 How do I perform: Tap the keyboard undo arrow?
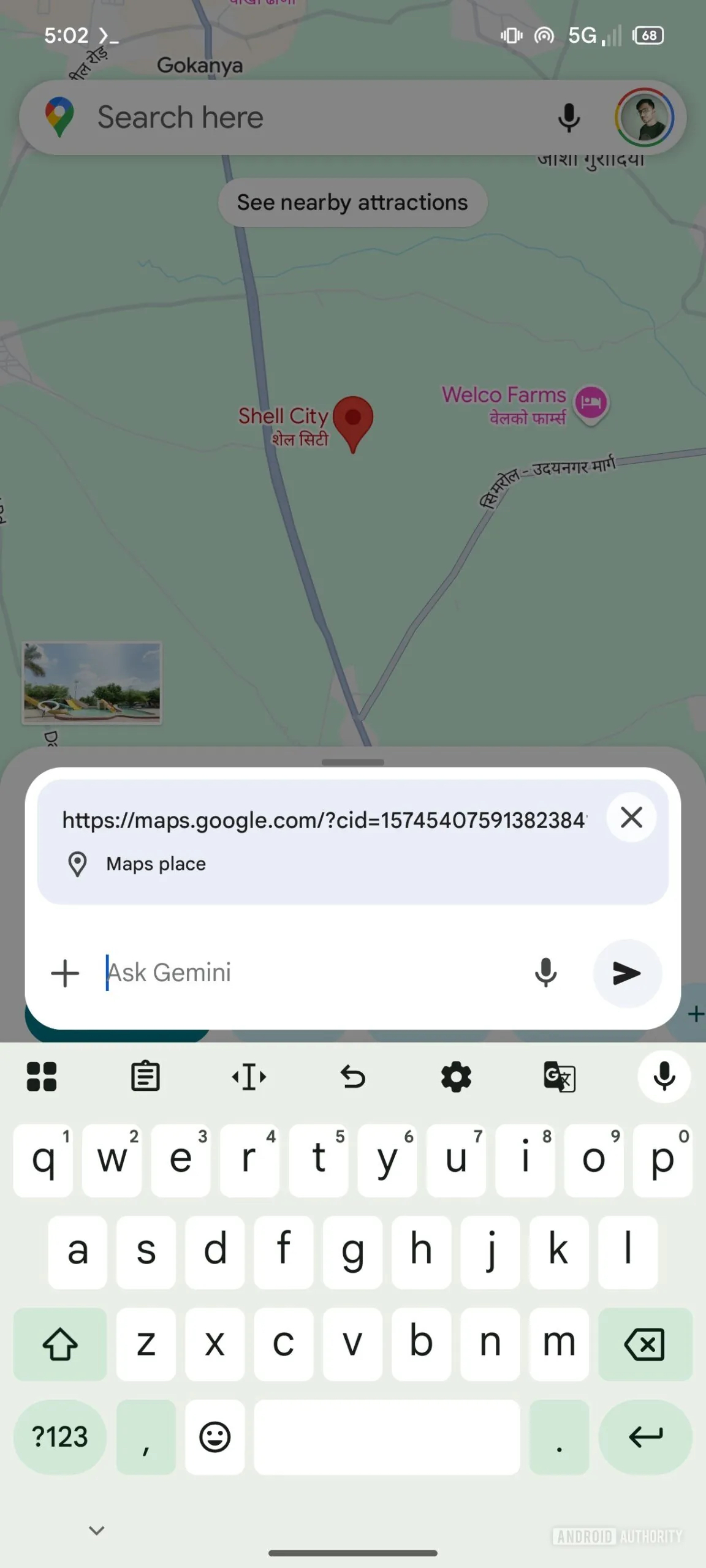pos(352,1076)
